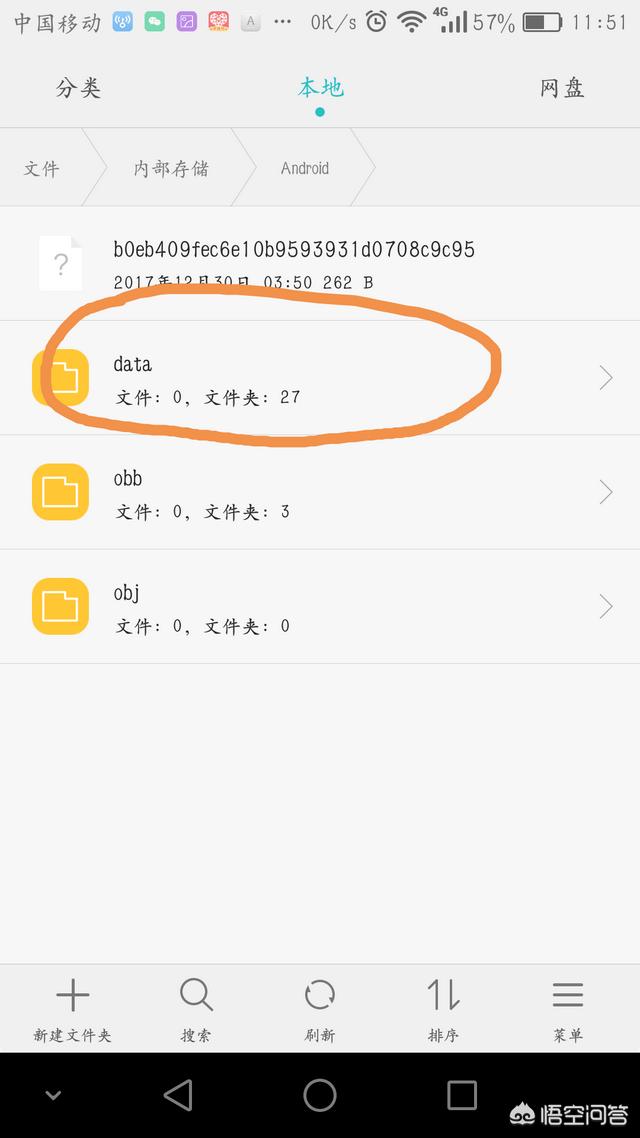Create a new folder with 新建文件夹
The height and width of the screenshot is (1138, 640).
(x=72, y=1008)
